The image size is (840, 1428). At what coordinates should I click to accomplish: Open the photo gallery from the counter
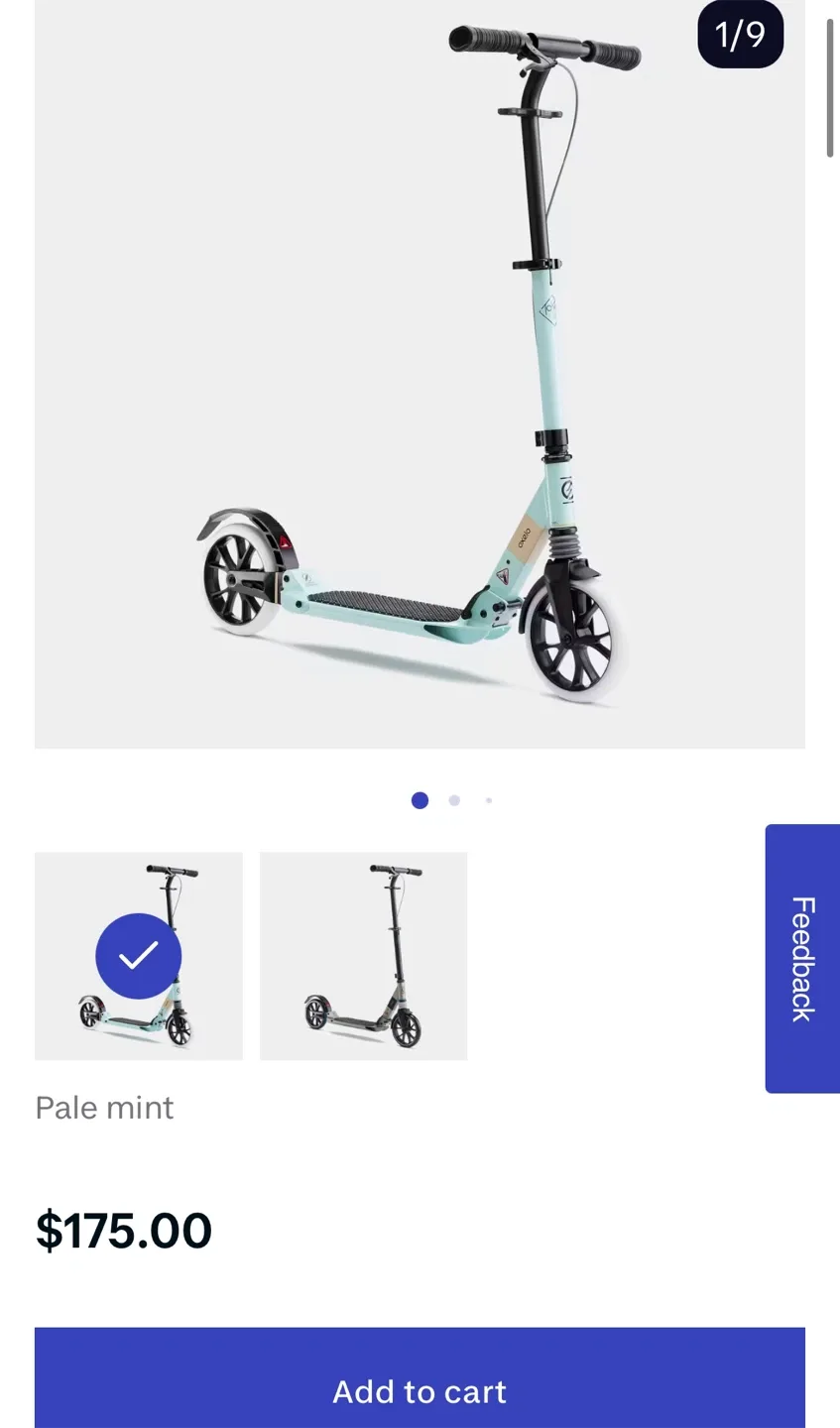point(740,35)
